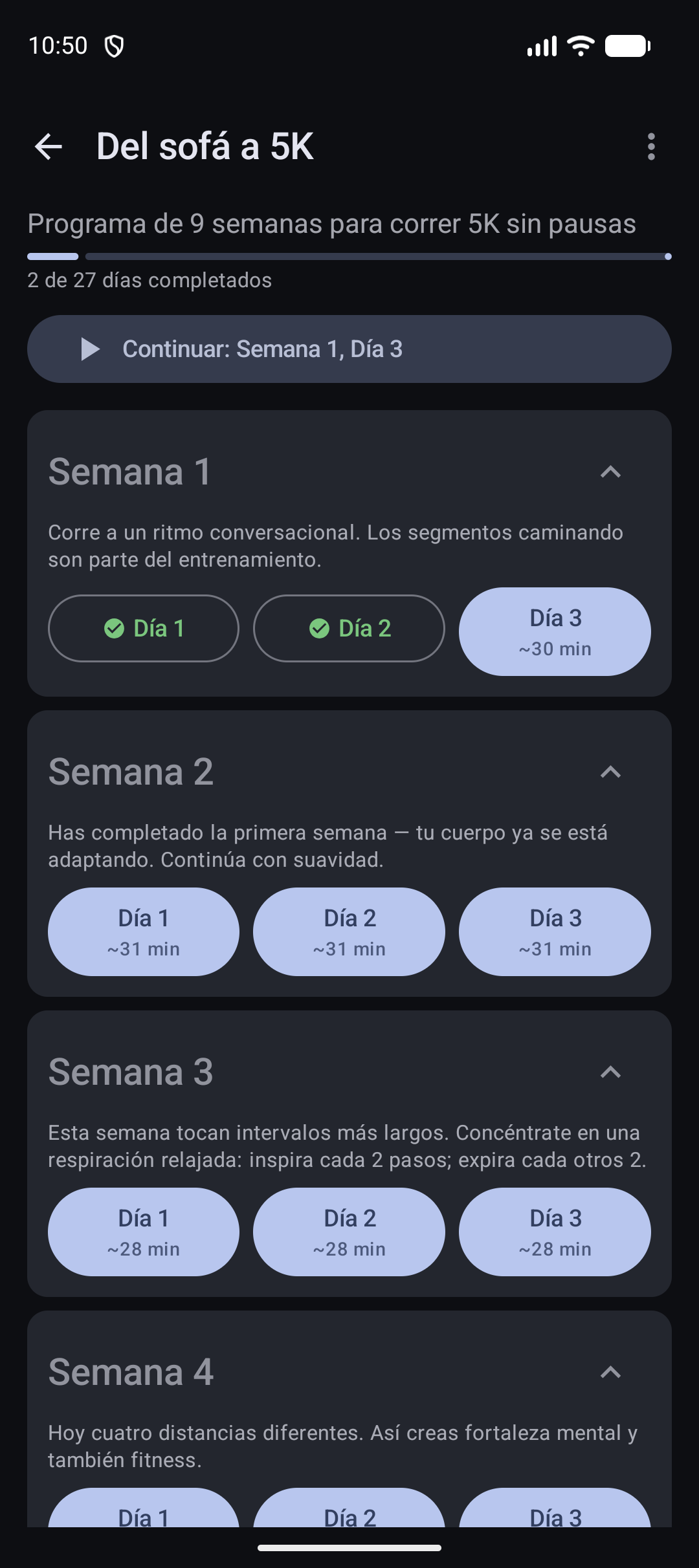Choose Día 3 of Semana 3

[555, 1232]
